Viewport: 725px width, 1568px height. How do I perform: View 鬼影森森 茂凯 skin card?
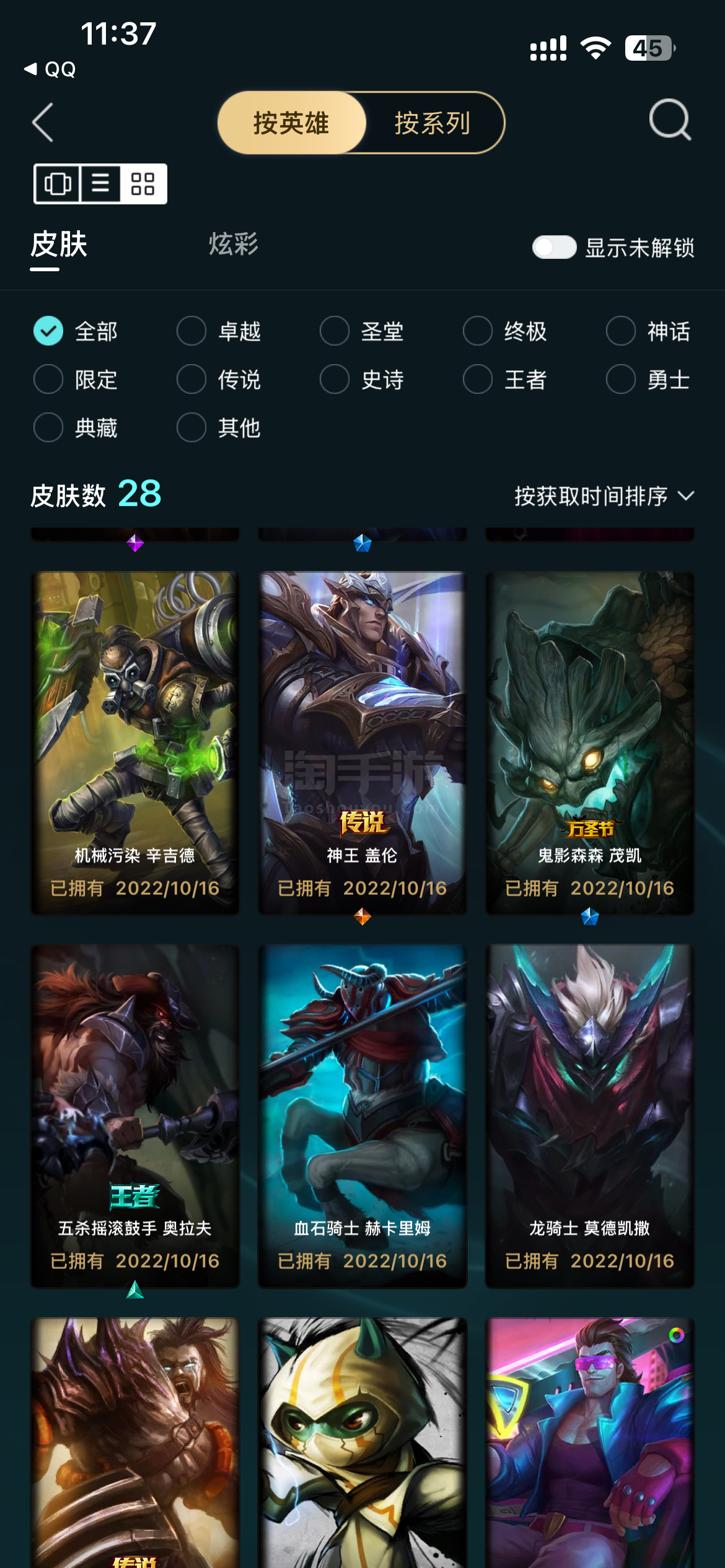click(590, 743)
